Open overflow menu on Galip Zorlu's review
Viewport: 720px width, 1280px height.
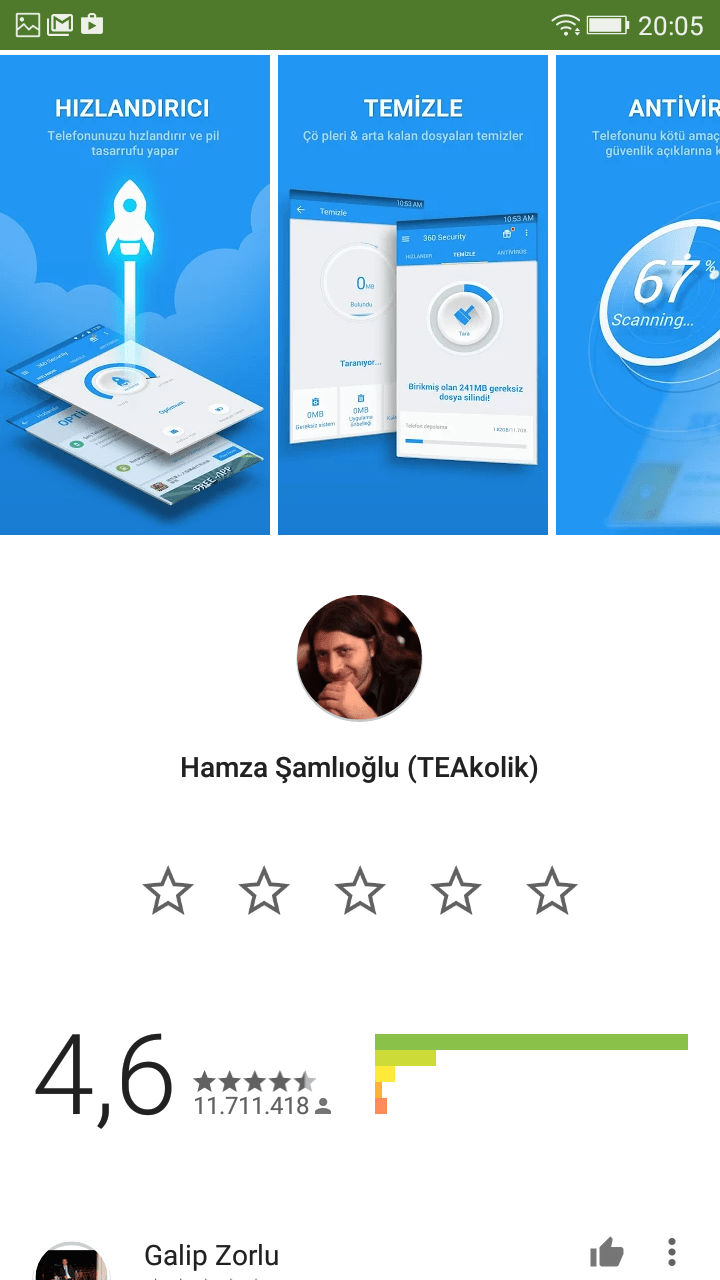(672, 1252)
